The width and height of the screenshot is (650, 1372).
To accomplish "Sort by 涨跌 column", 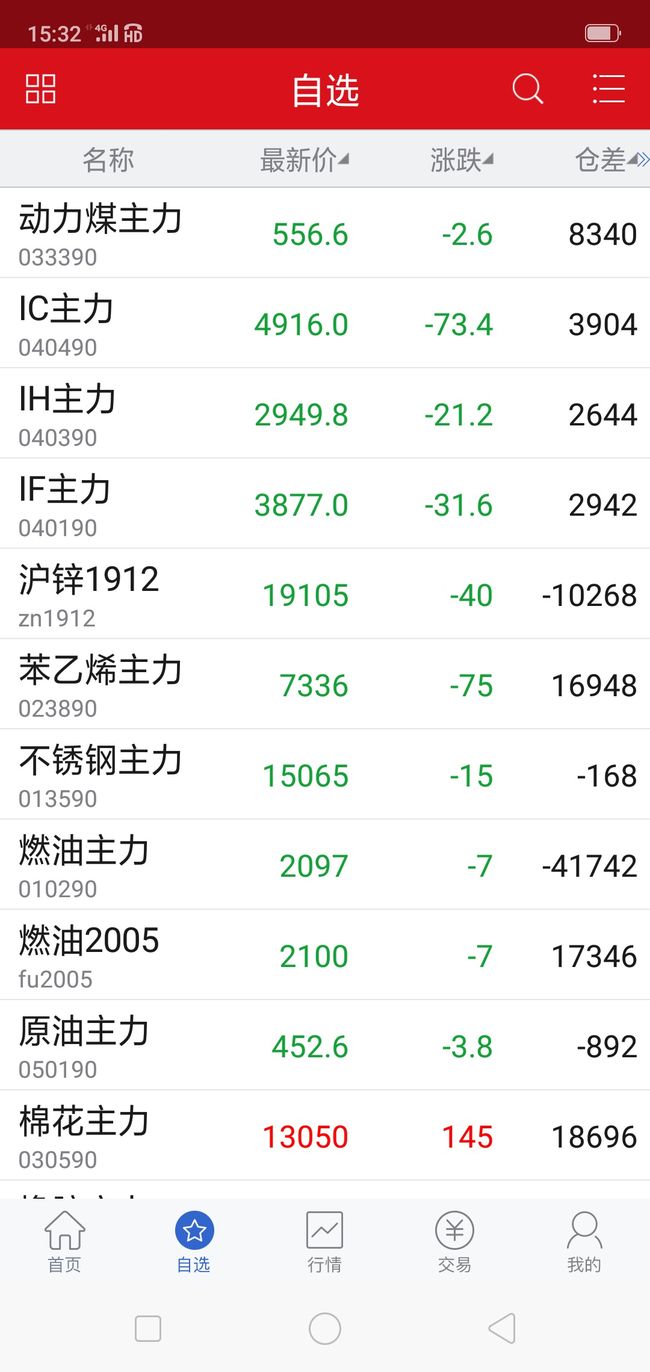I will point(462,160).
